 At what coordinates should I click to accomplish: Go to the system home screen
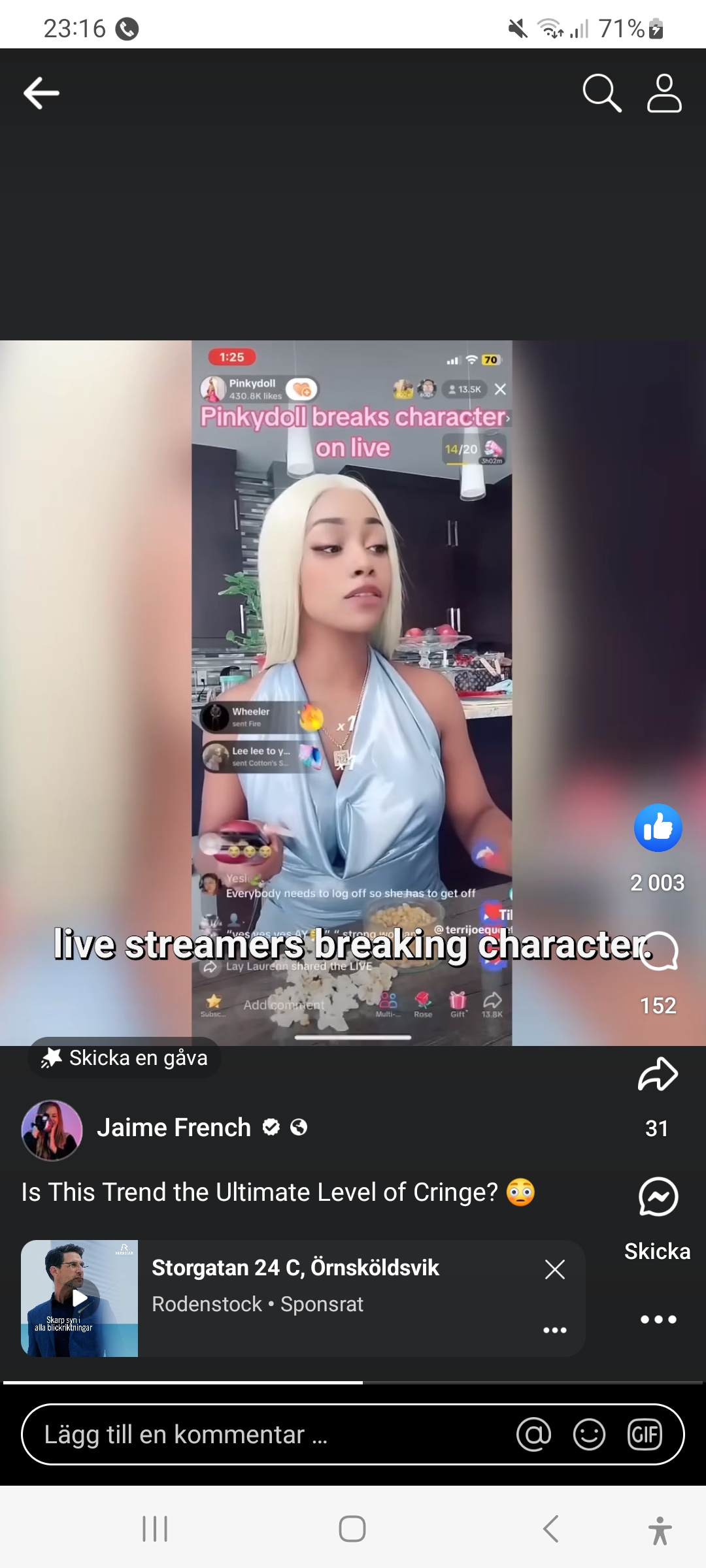[352, 1529]
